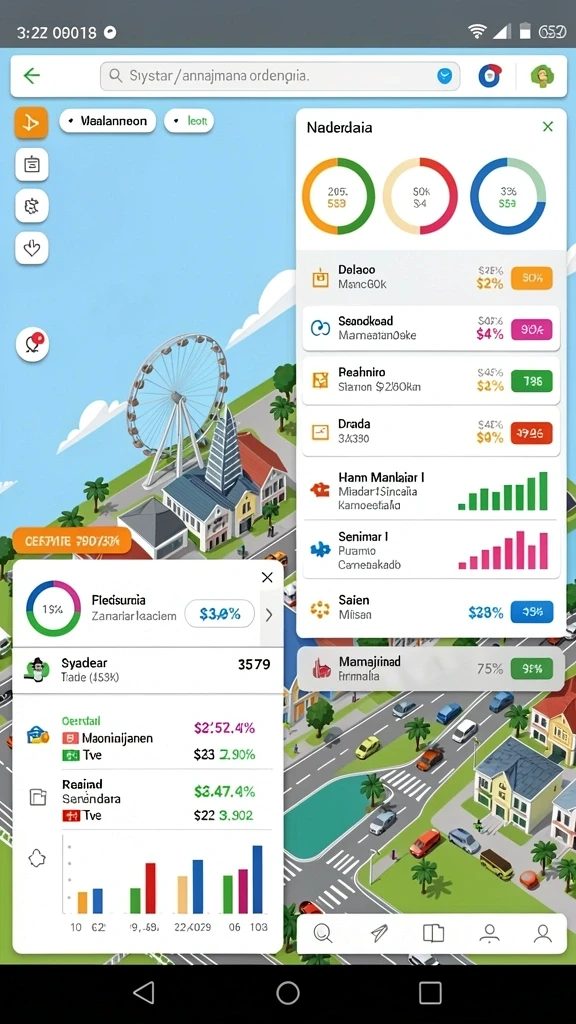Select the leott chip
The image size is (576, 1024).
click(x=189, y=121)
